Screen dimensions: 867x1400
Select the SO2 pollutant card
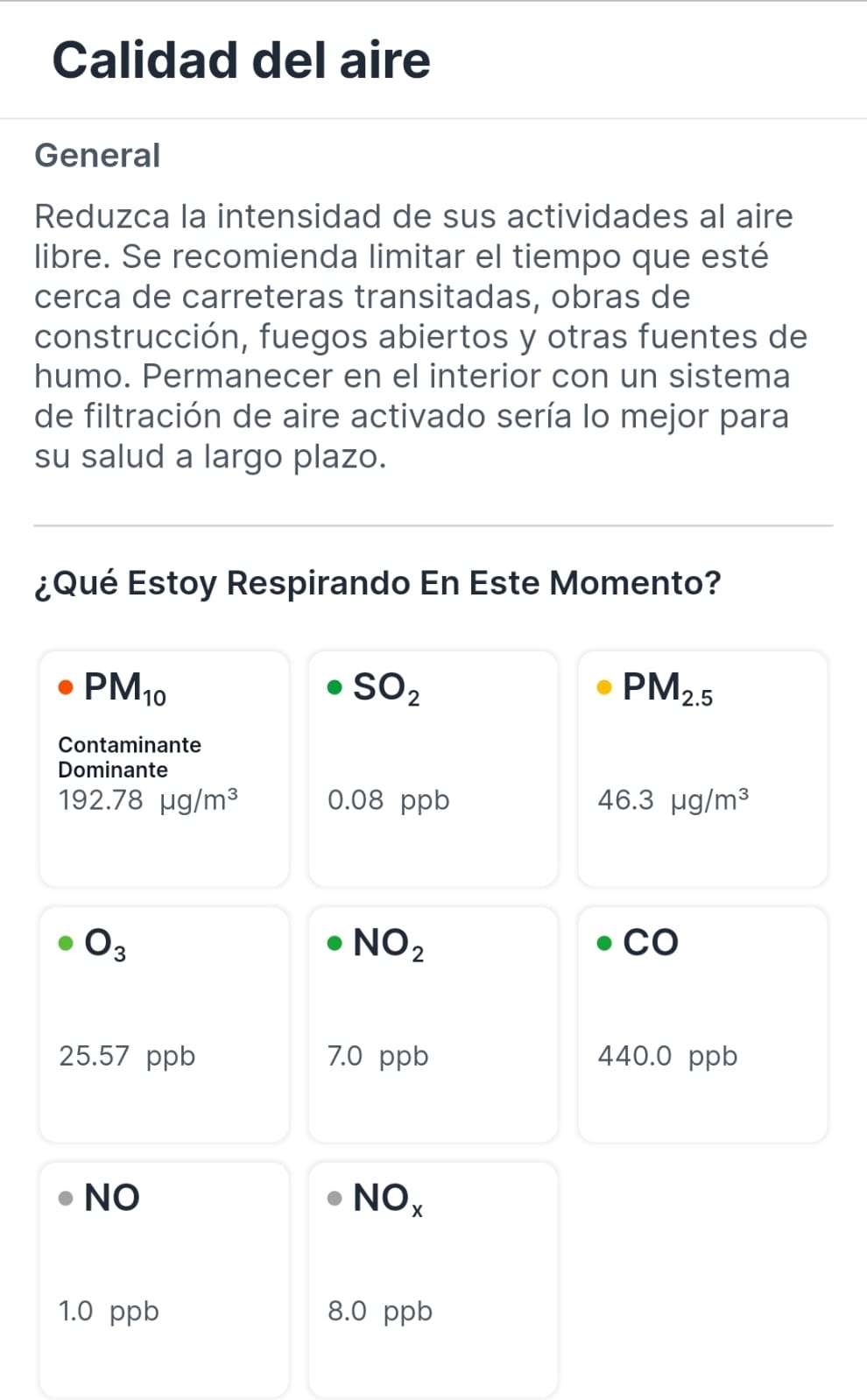[433, 769]
